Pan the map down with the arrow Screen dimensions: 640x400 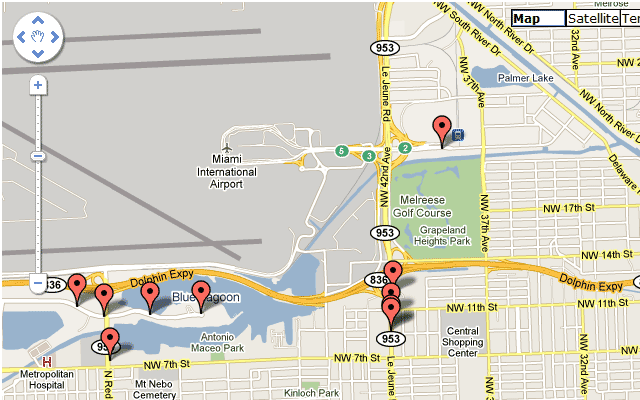click(38, 54)
